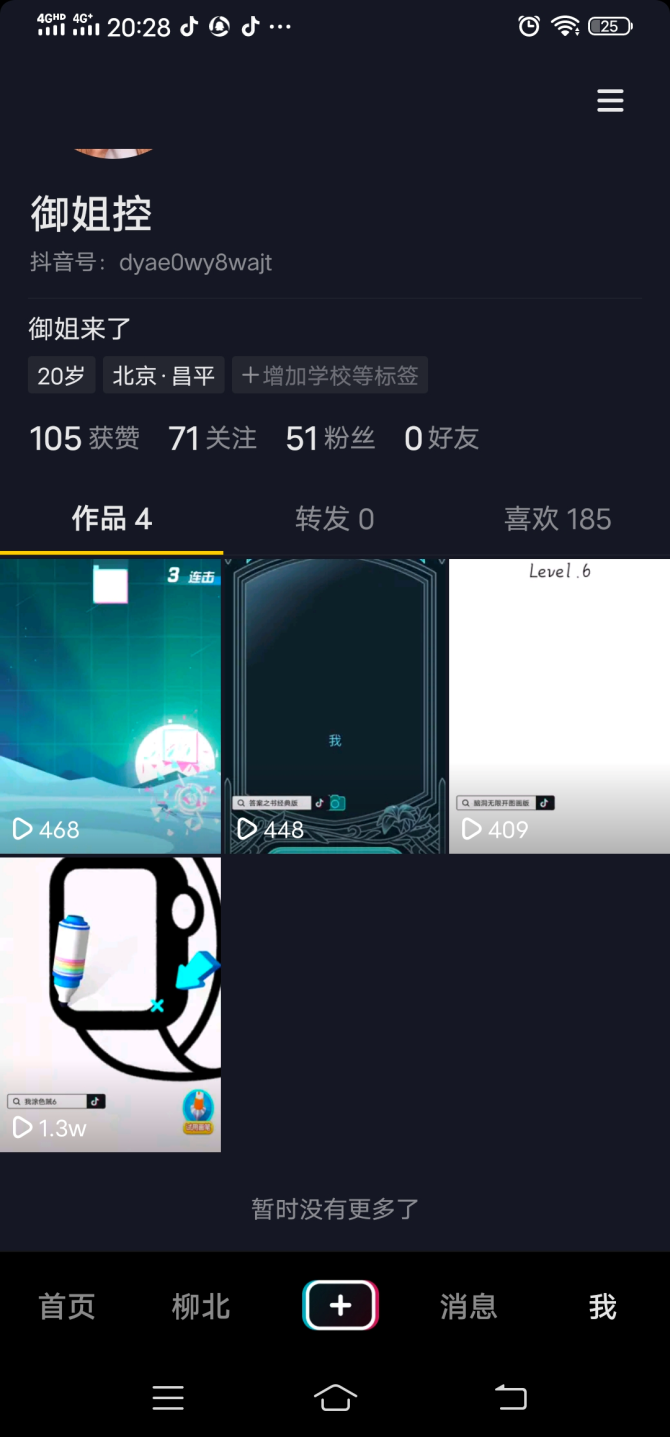Viewport: 670px width, 1437px height.
Task: Select the 我 profile tab
Action: pos(602,1306)
